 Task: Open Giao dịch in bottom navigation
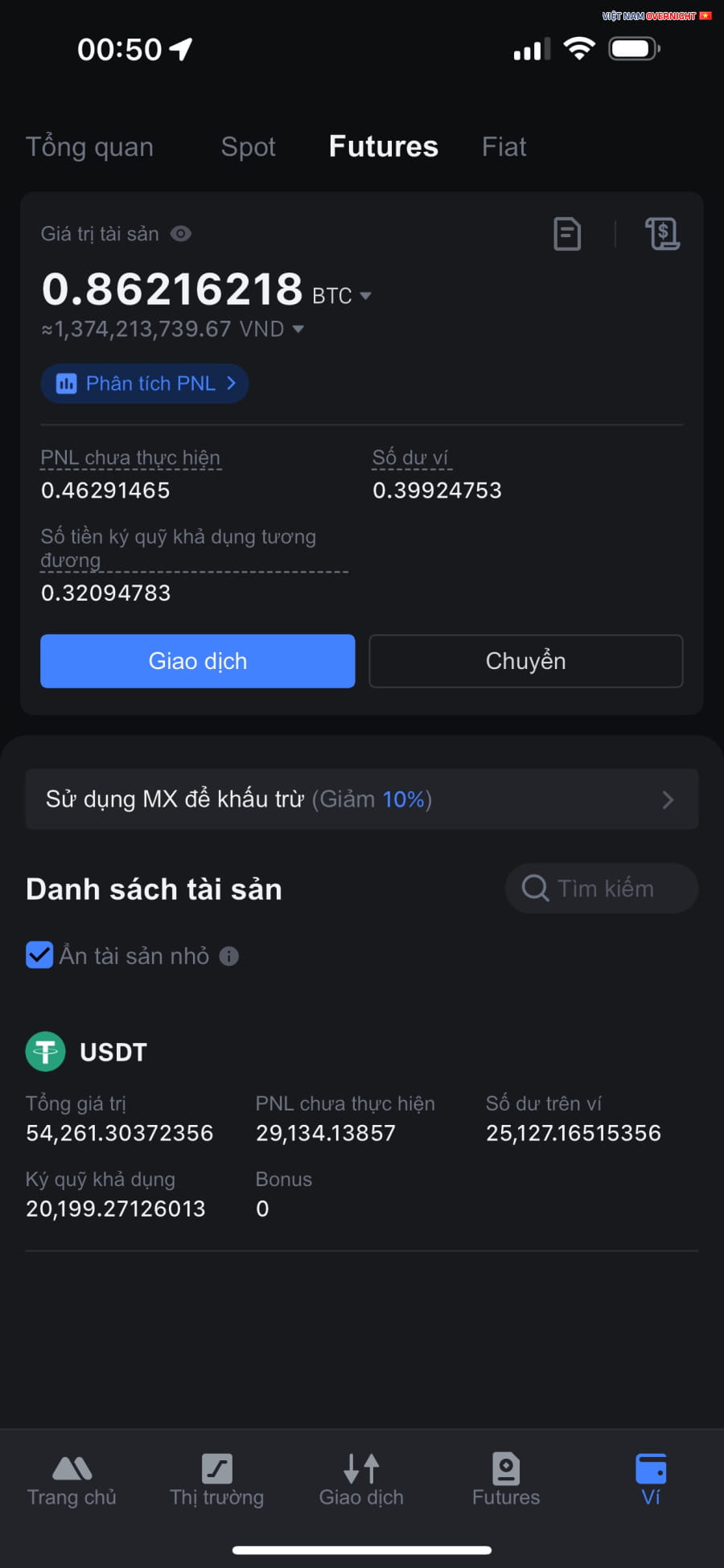click(361, 1480)
